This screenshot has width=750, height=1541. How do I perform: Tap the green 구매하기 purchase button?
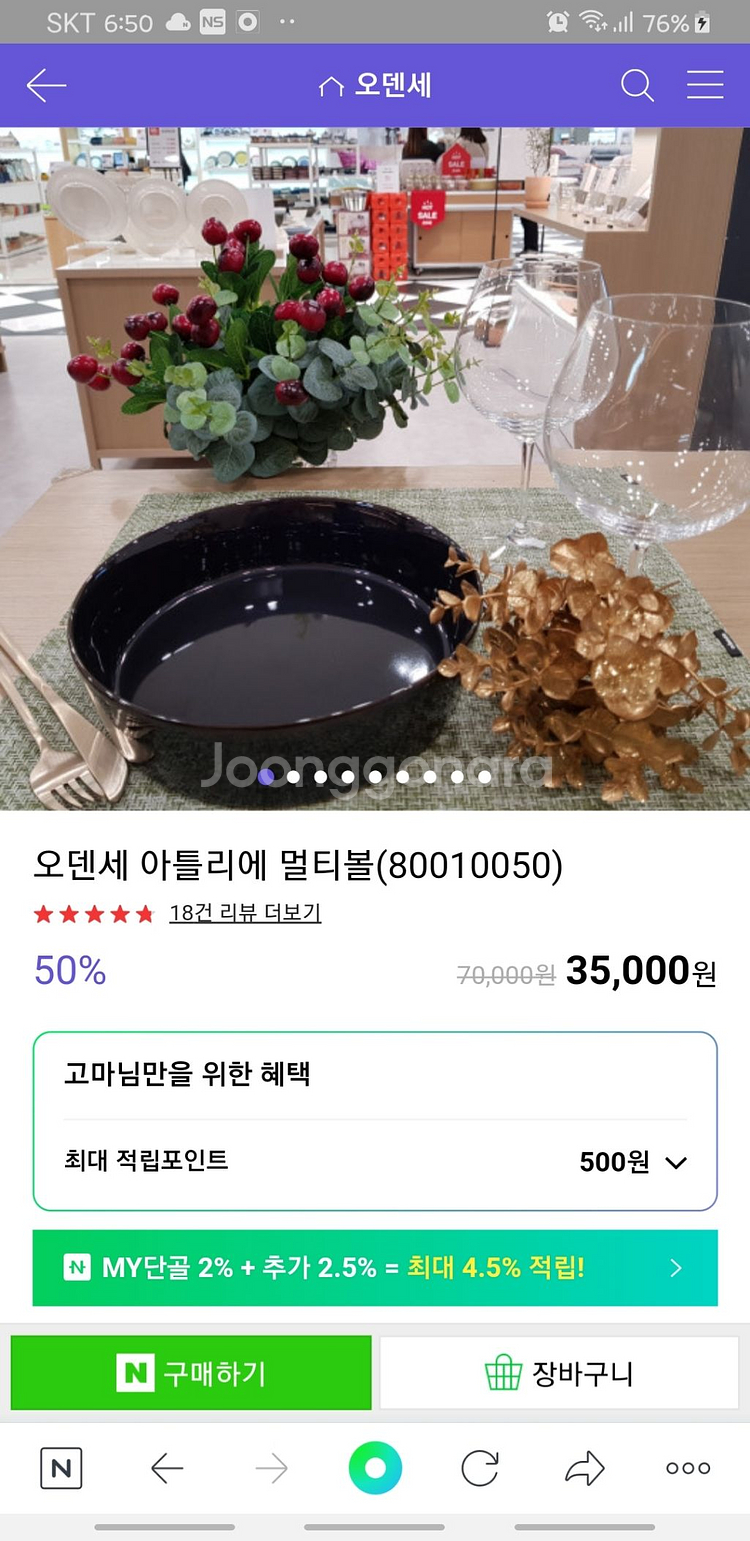(x=190, y=1373)
